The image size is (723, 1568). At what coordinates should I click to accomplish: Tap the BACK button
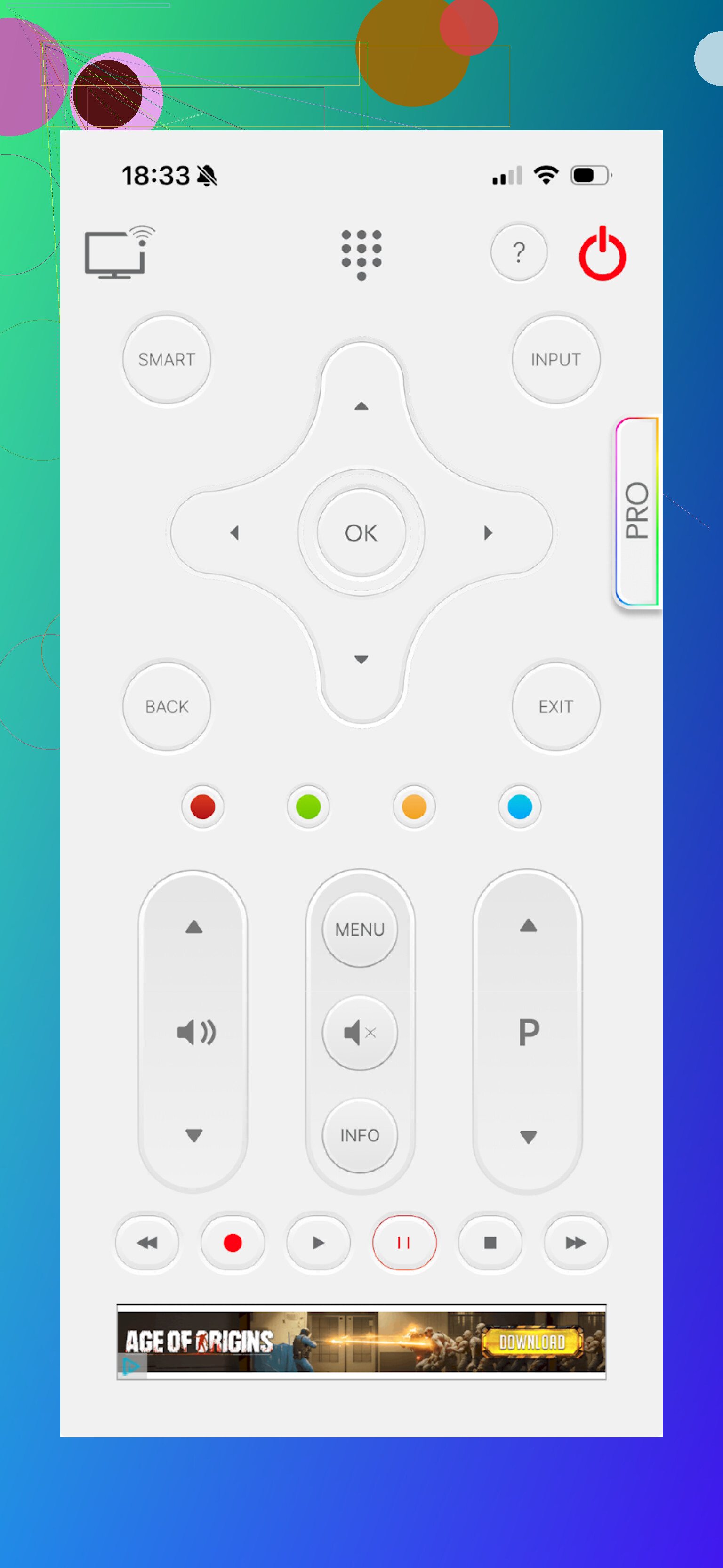[167, 706]
